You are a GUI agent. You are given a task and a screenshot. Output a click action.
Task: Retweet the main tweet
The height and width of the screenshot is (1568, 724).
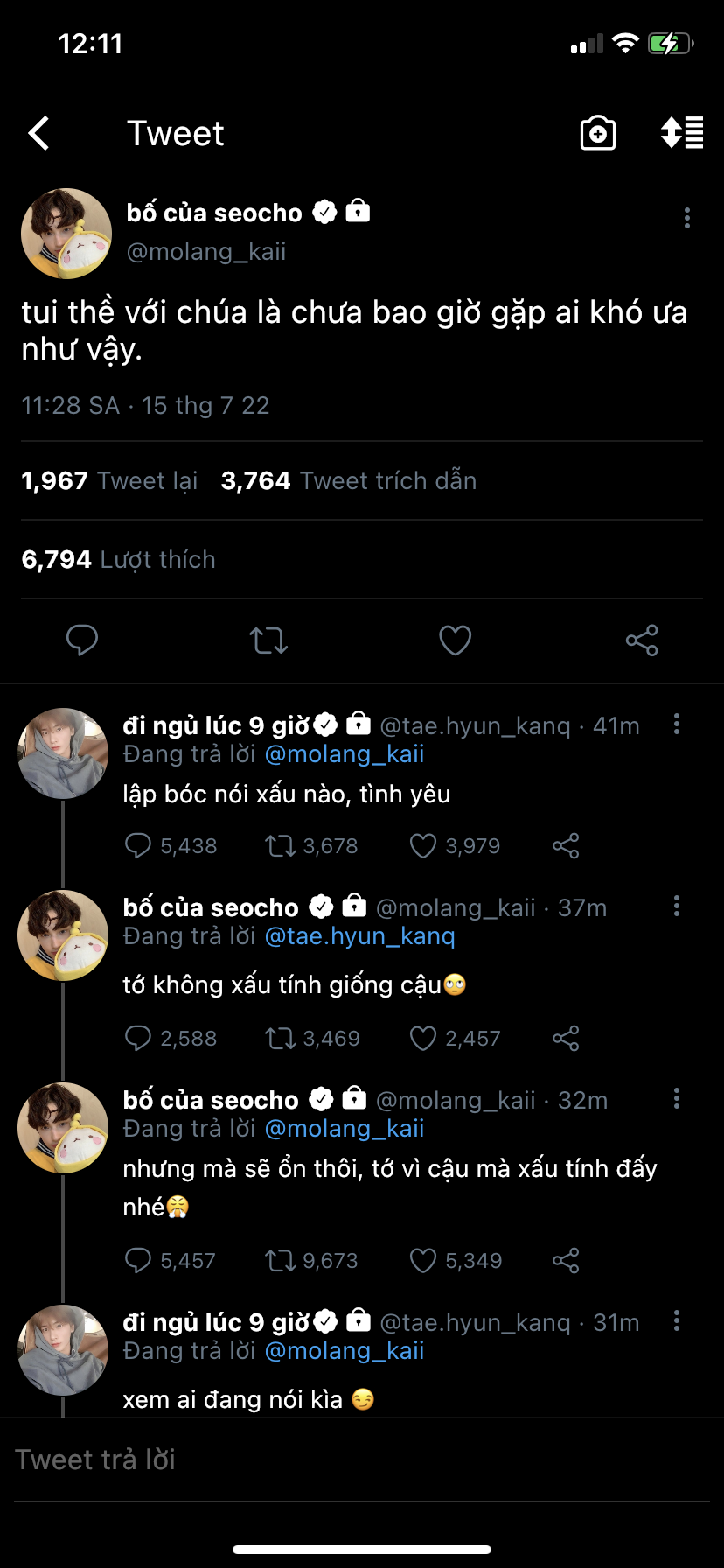(x=268, y=640)
